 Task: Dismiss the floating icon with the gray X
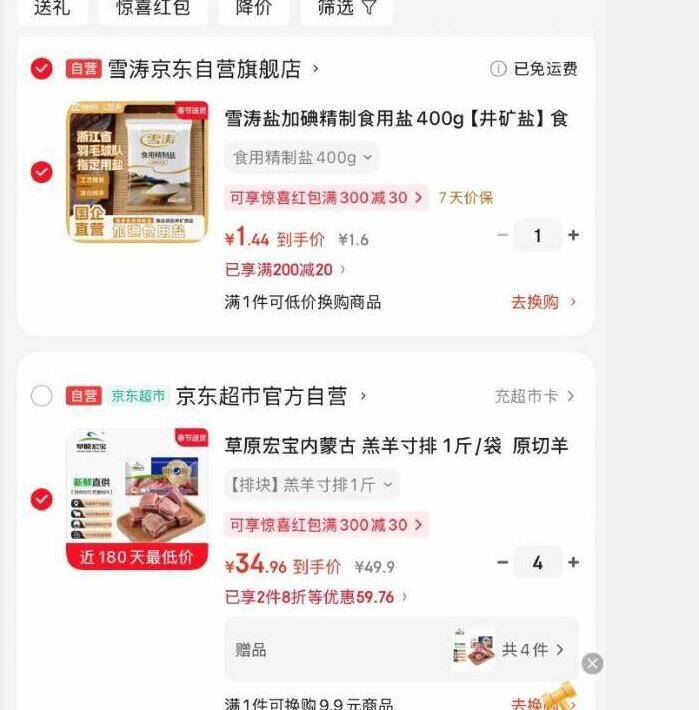[593, 663]
